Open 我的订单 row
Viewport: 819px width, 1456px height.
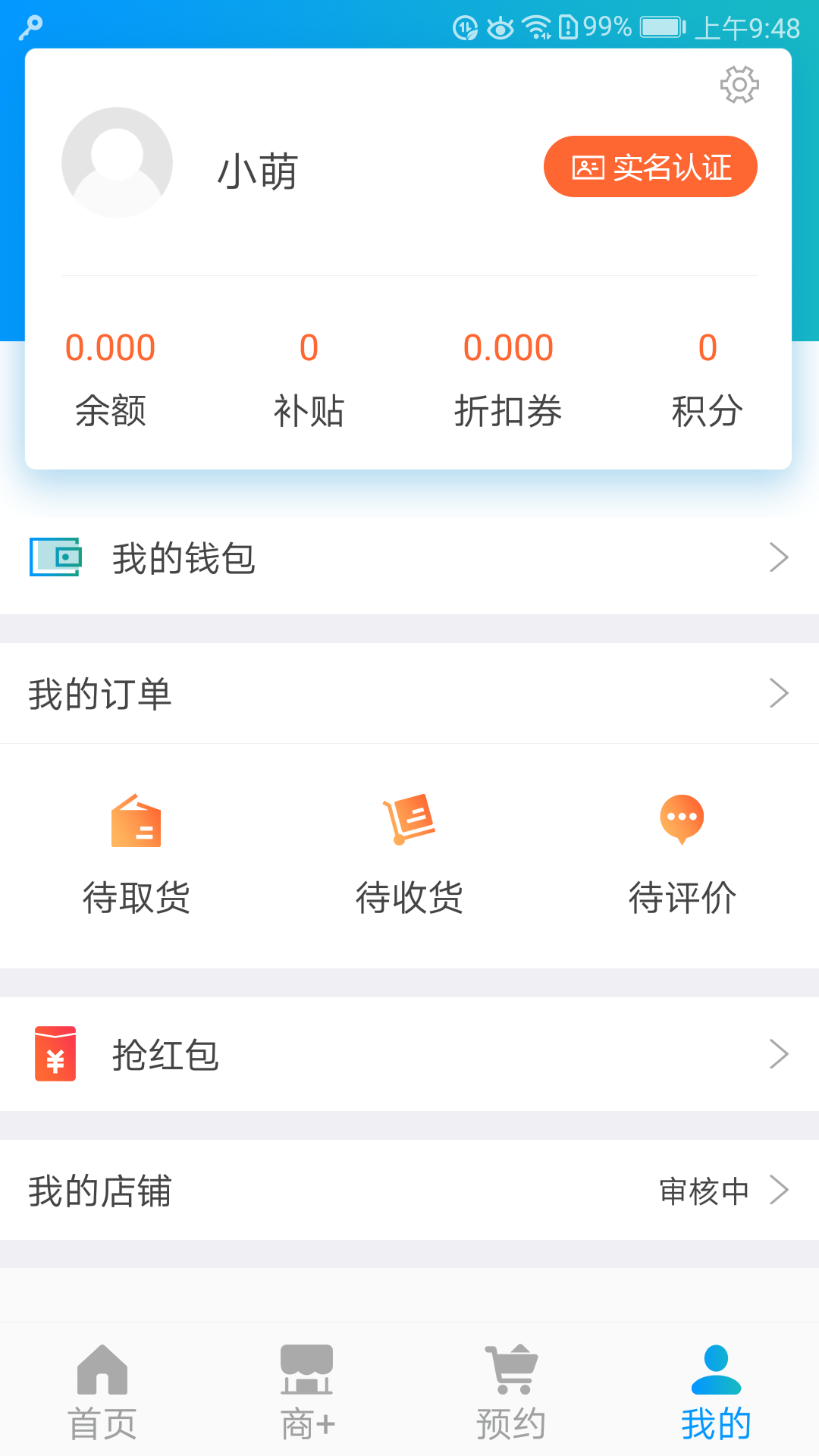pyautogui.click(x=409, y=693)
